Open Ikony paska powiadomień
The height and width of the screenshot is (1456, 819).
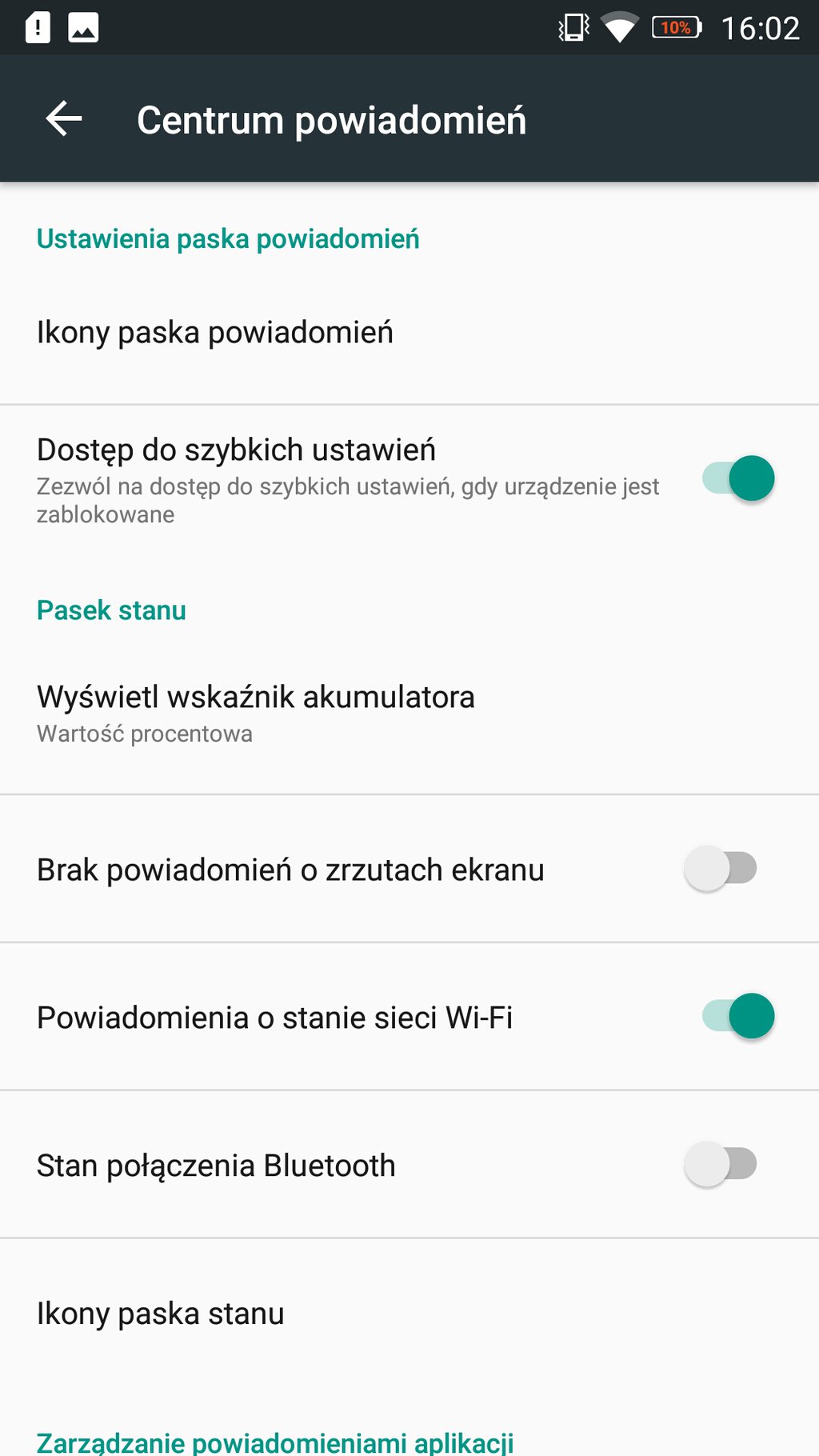pyautogui.click(x=409, y=333)
